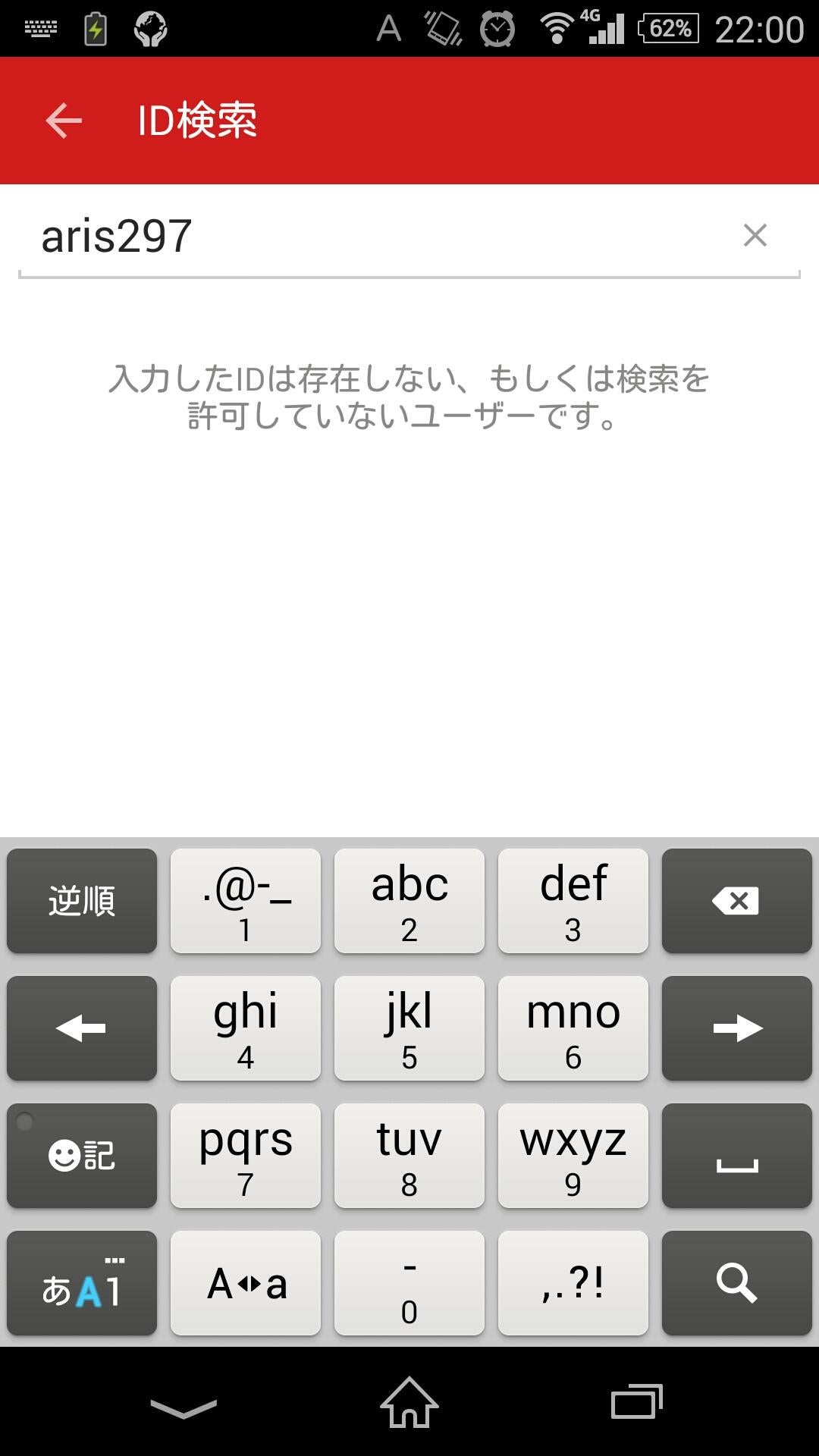Tap the left cursor arrow key
The height and width of the screenshot is (1456, 819).
81,1028
